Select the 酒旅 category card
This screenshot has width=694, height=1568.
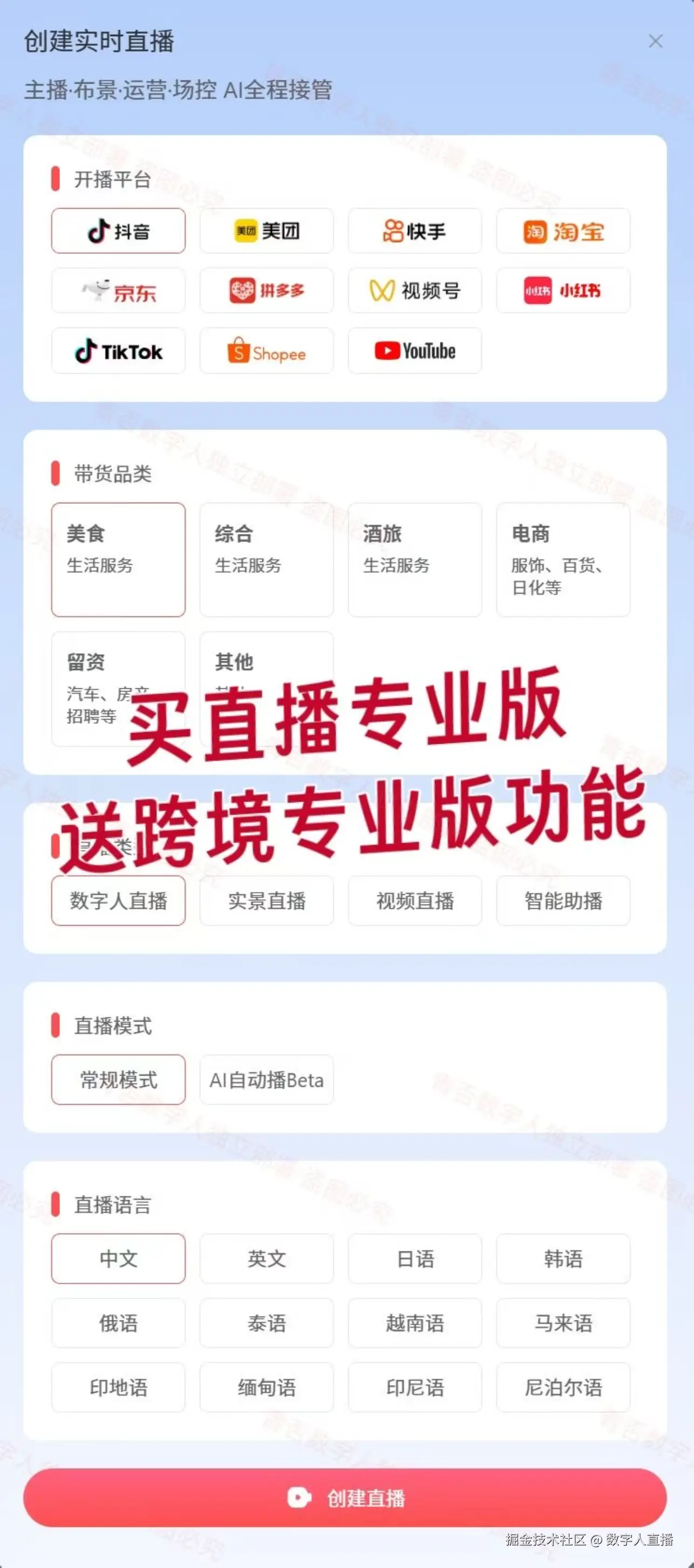click(x=414, y=559)
